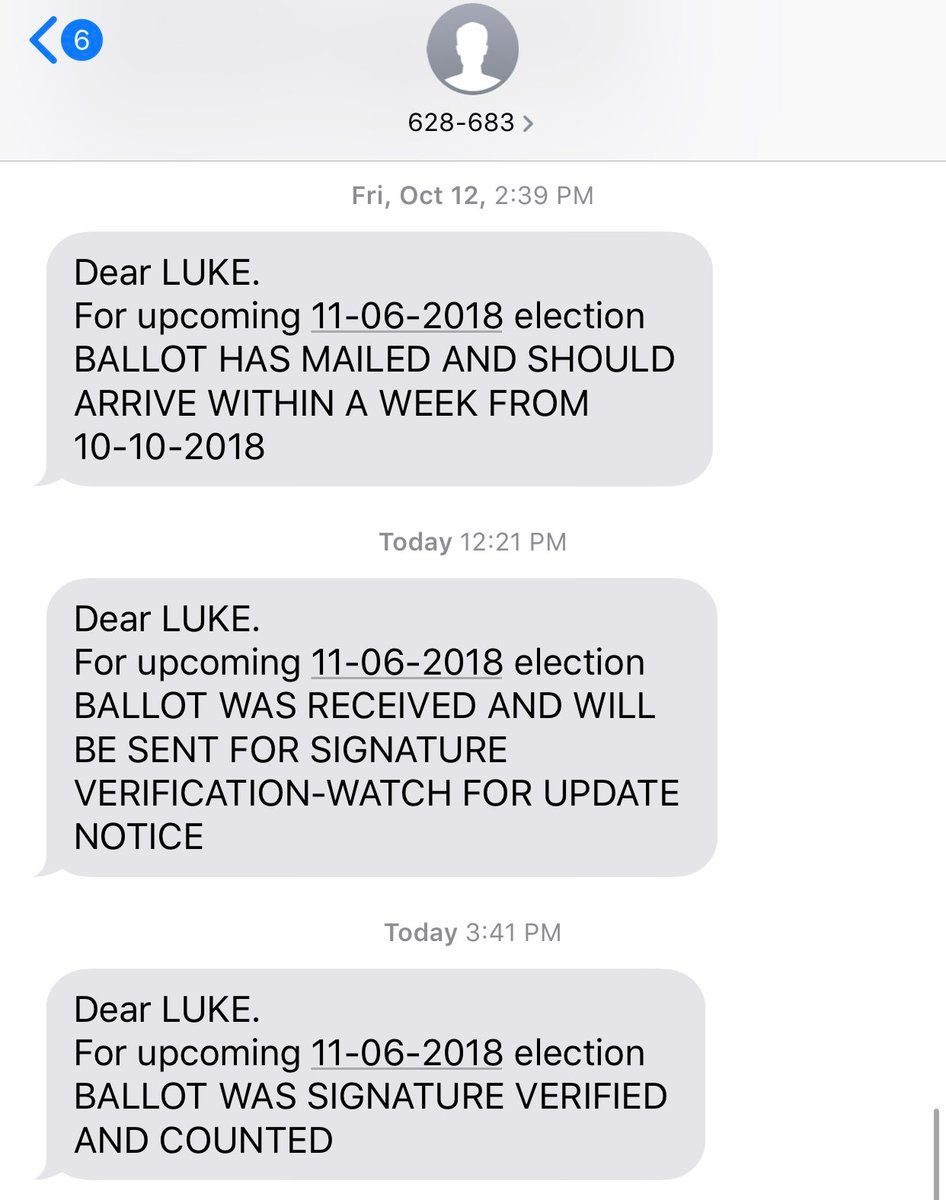Open the 11-06-2018 date in ballot received message
This screenshot has width=946, height=1200.
407,663
